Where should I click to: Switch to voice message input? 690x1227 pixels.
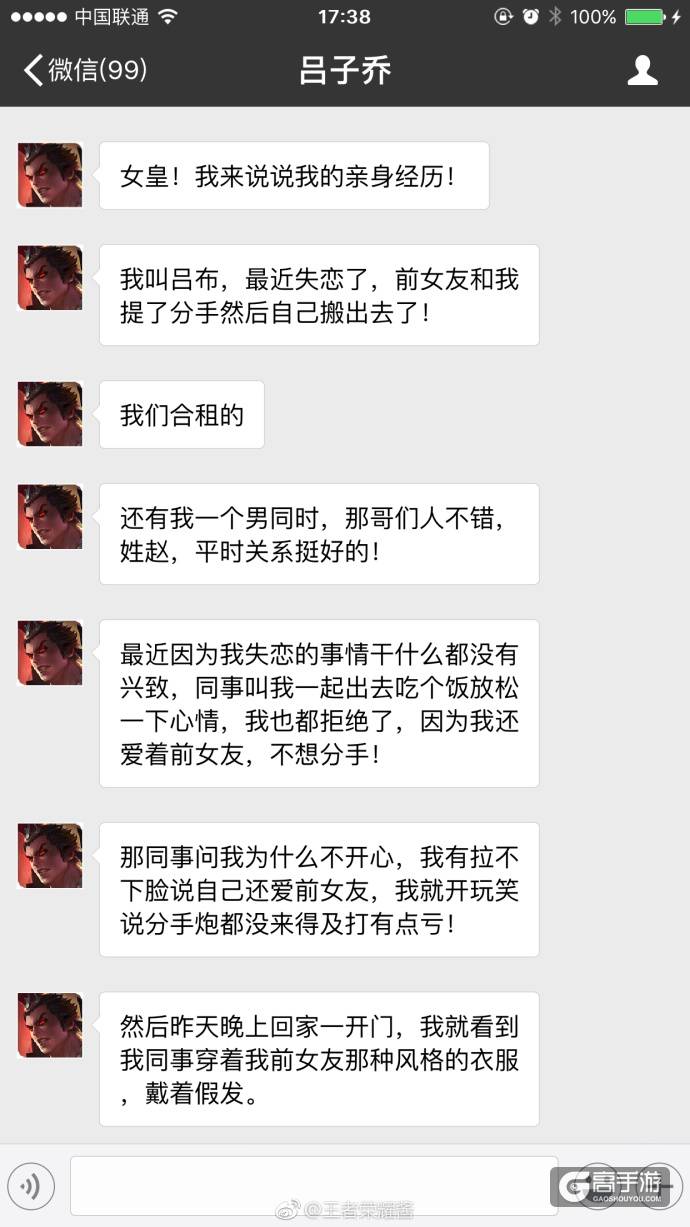click(x=30, y=1186)
